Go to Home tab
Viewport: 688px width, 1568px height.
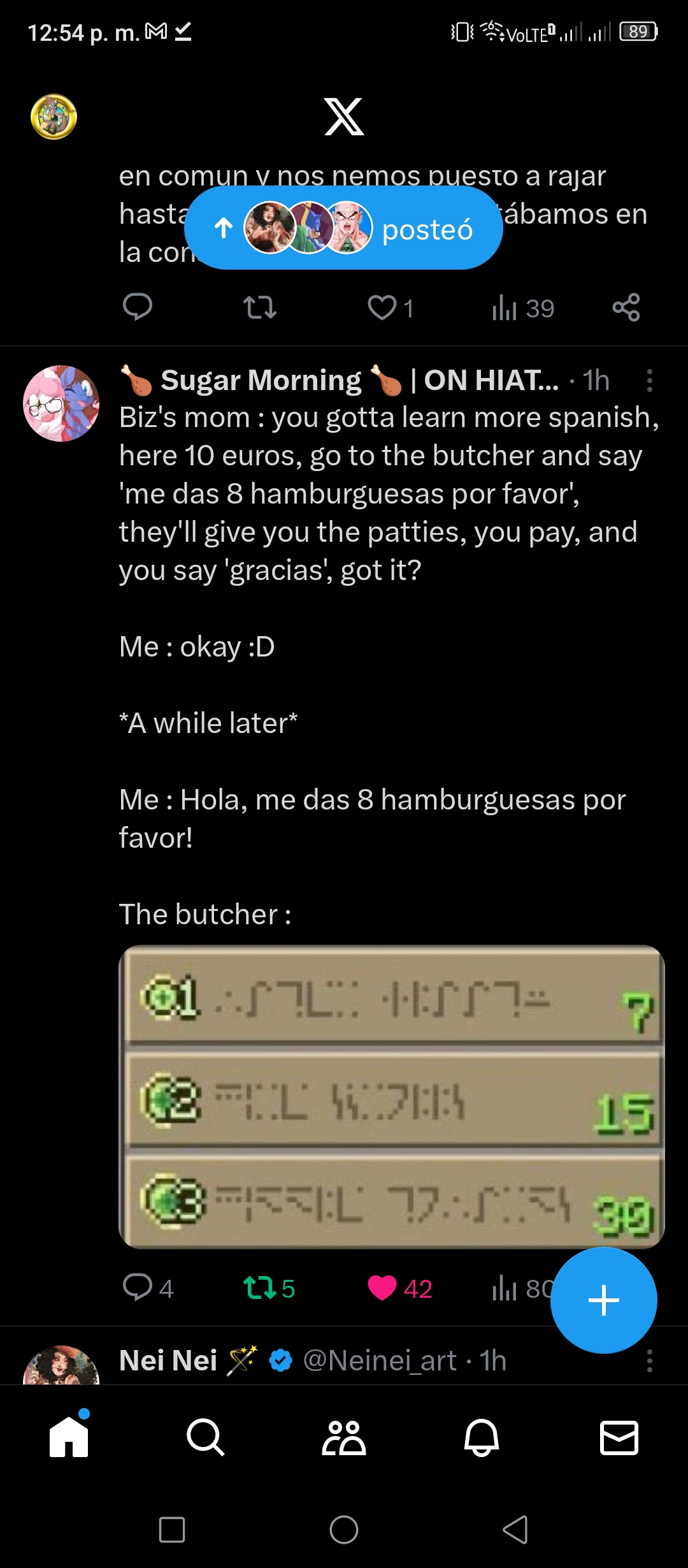(x=69, y=1436)
